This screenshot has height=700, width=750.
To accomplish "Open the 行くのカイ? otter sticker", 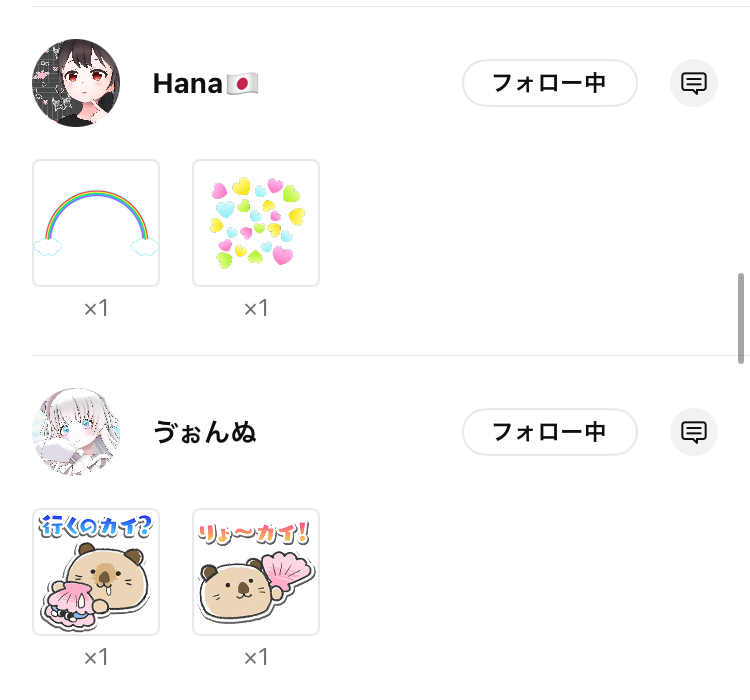I will click(x=96, y=572).
